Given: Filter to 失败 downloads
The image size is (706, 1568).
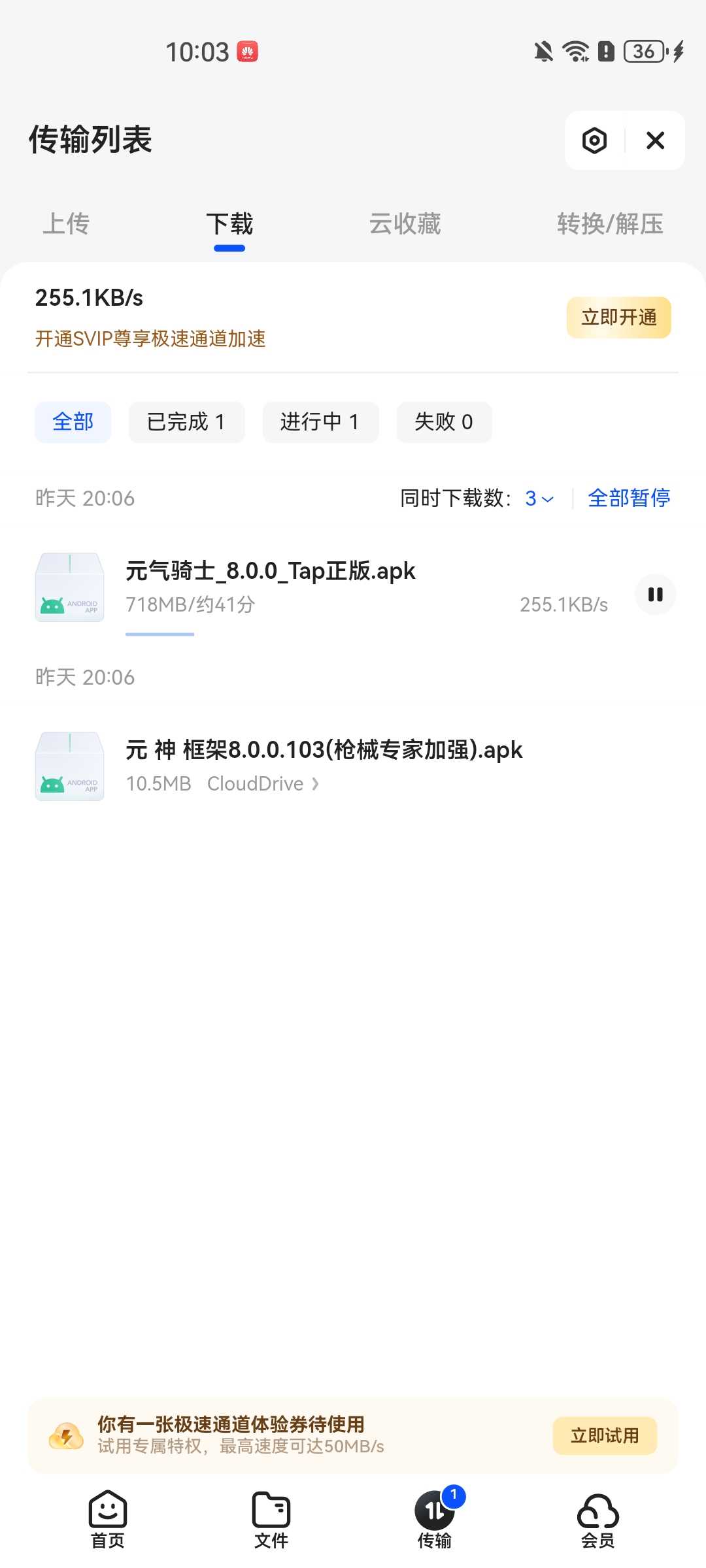Looking at the screenshot, I should (444, 422).
